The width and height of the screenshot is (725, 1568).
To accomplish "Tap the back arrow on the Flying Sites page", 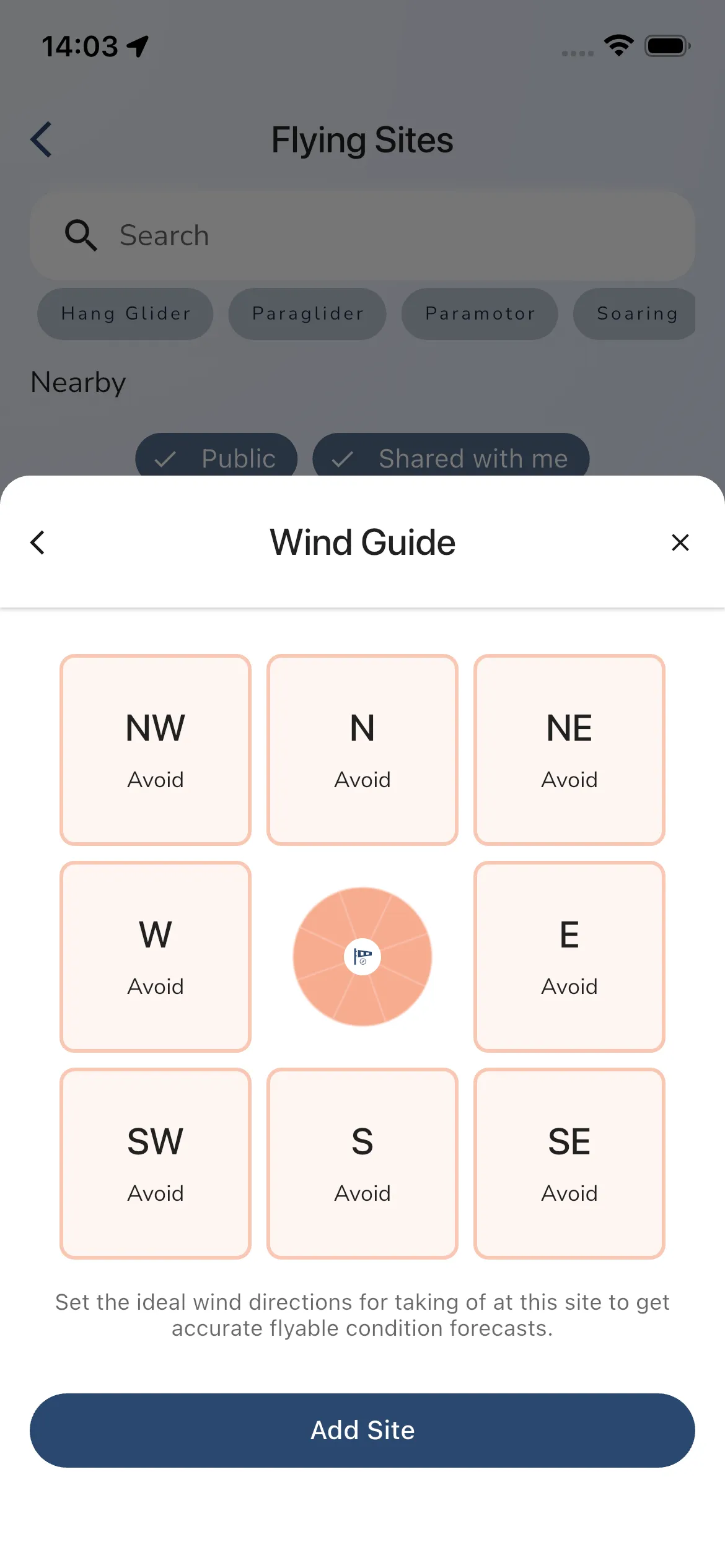I will [x=41, y=139].
